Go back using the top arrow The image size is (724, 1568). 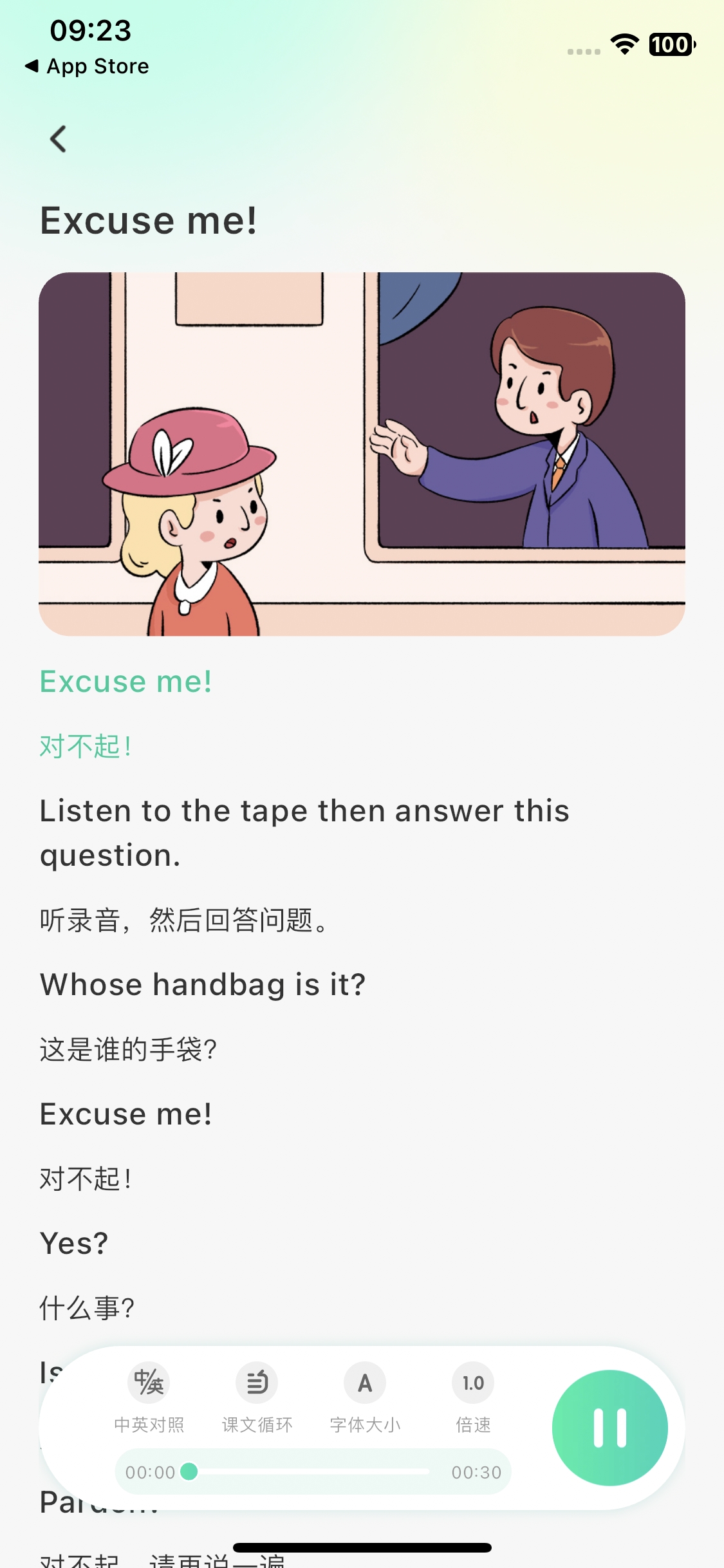[58, 138]
